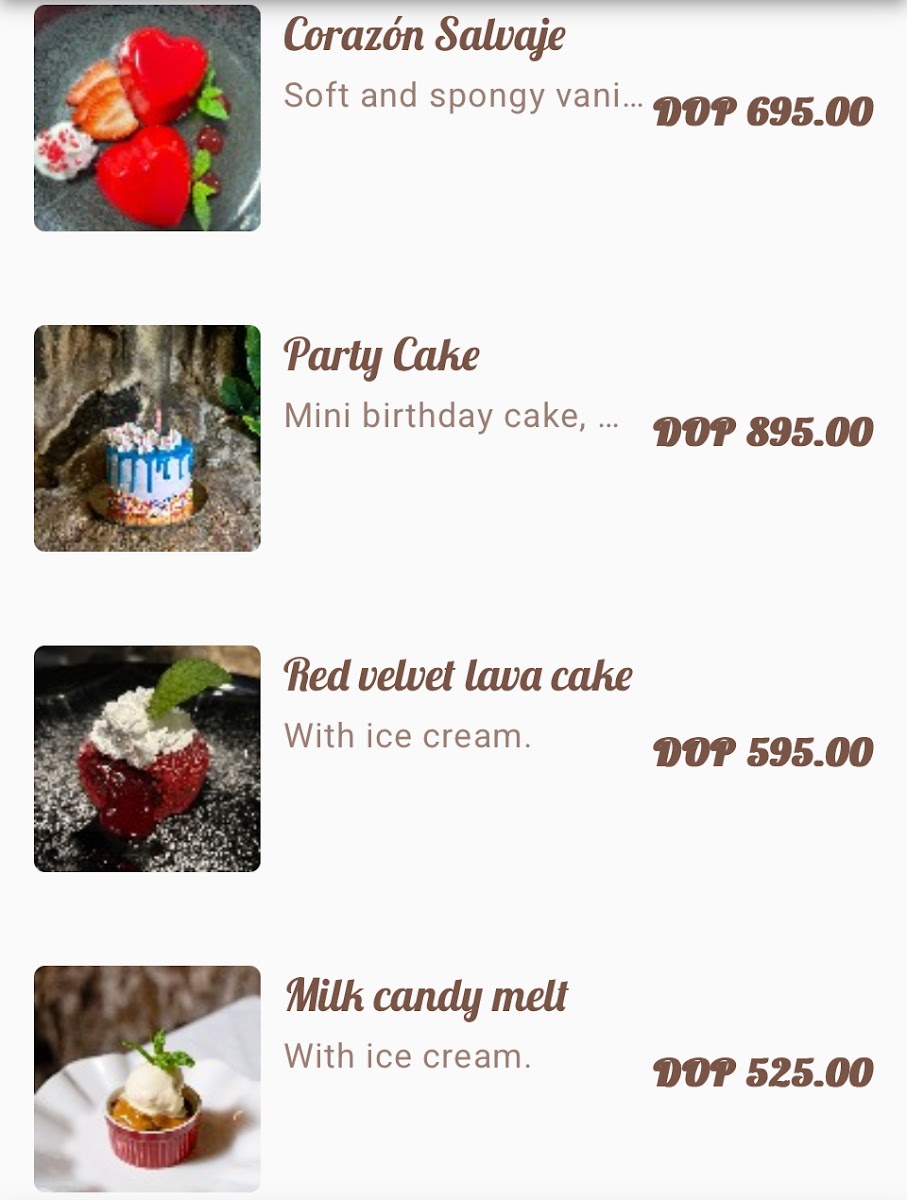Open the Milk candy melt item
907x1200 pixels.
[x=426, y=996]
